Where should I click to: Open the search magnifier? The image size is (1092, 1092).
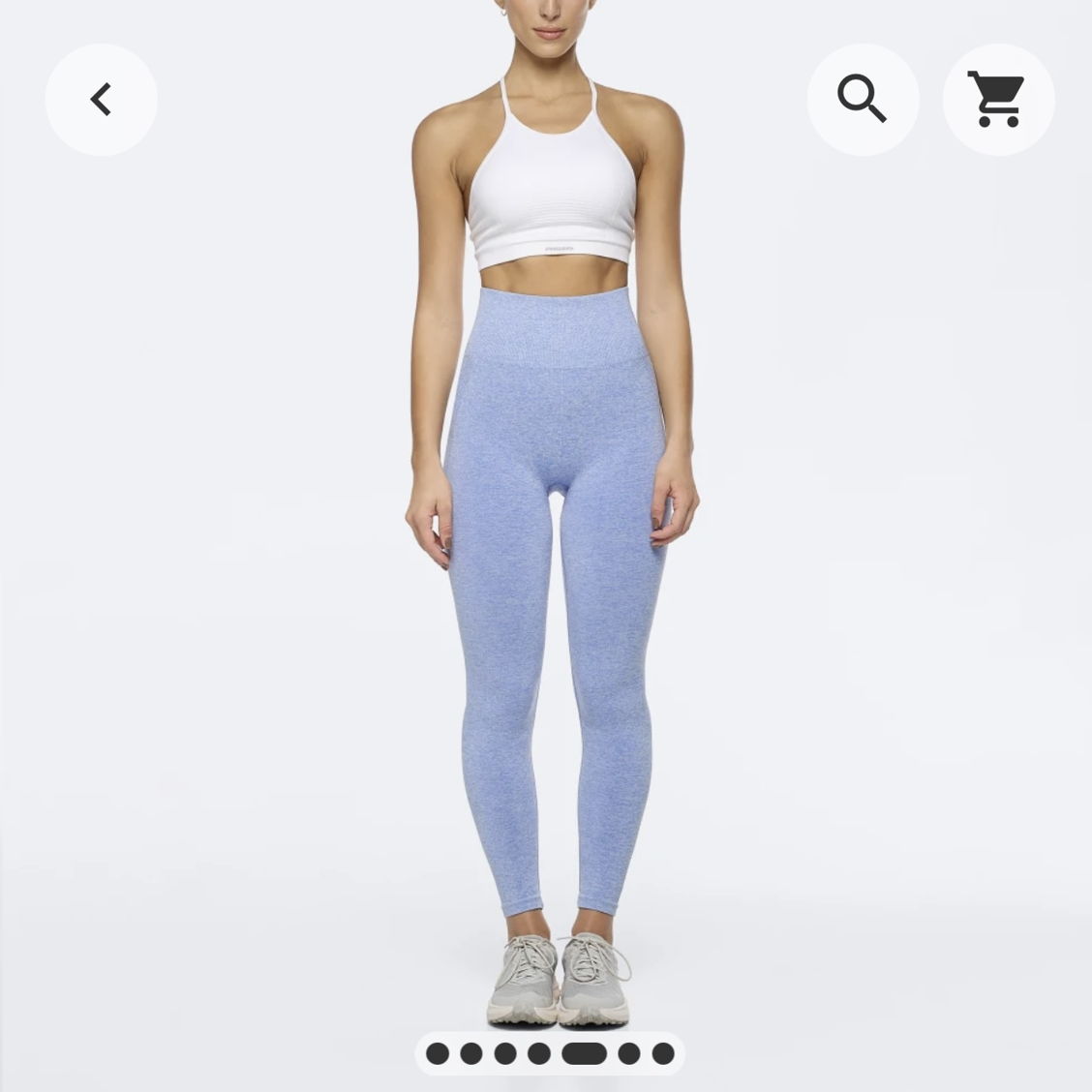862,100
